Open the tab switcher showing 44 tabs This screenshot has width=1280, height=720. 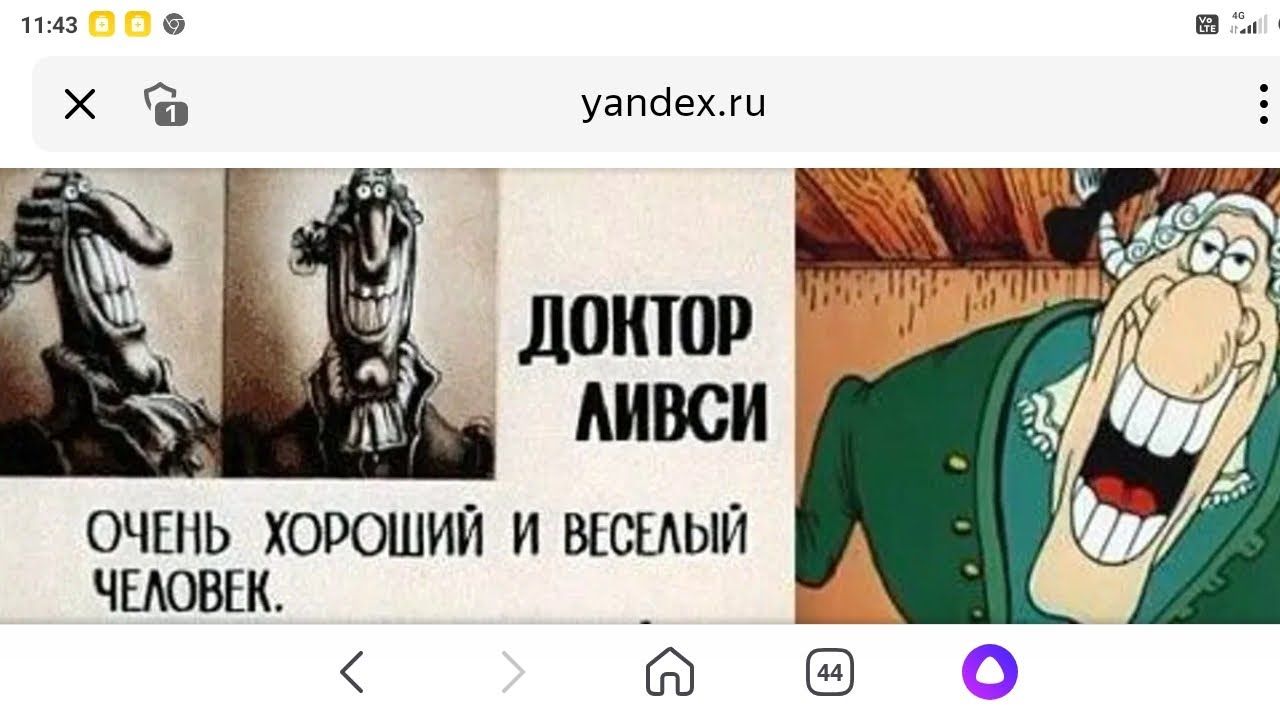830,672
